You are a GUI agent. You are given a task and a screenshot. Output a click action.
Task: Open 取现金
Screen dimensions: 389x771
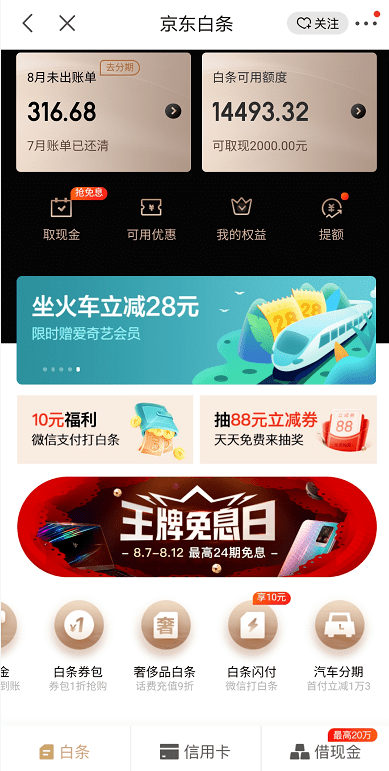(x=61, y=219)
